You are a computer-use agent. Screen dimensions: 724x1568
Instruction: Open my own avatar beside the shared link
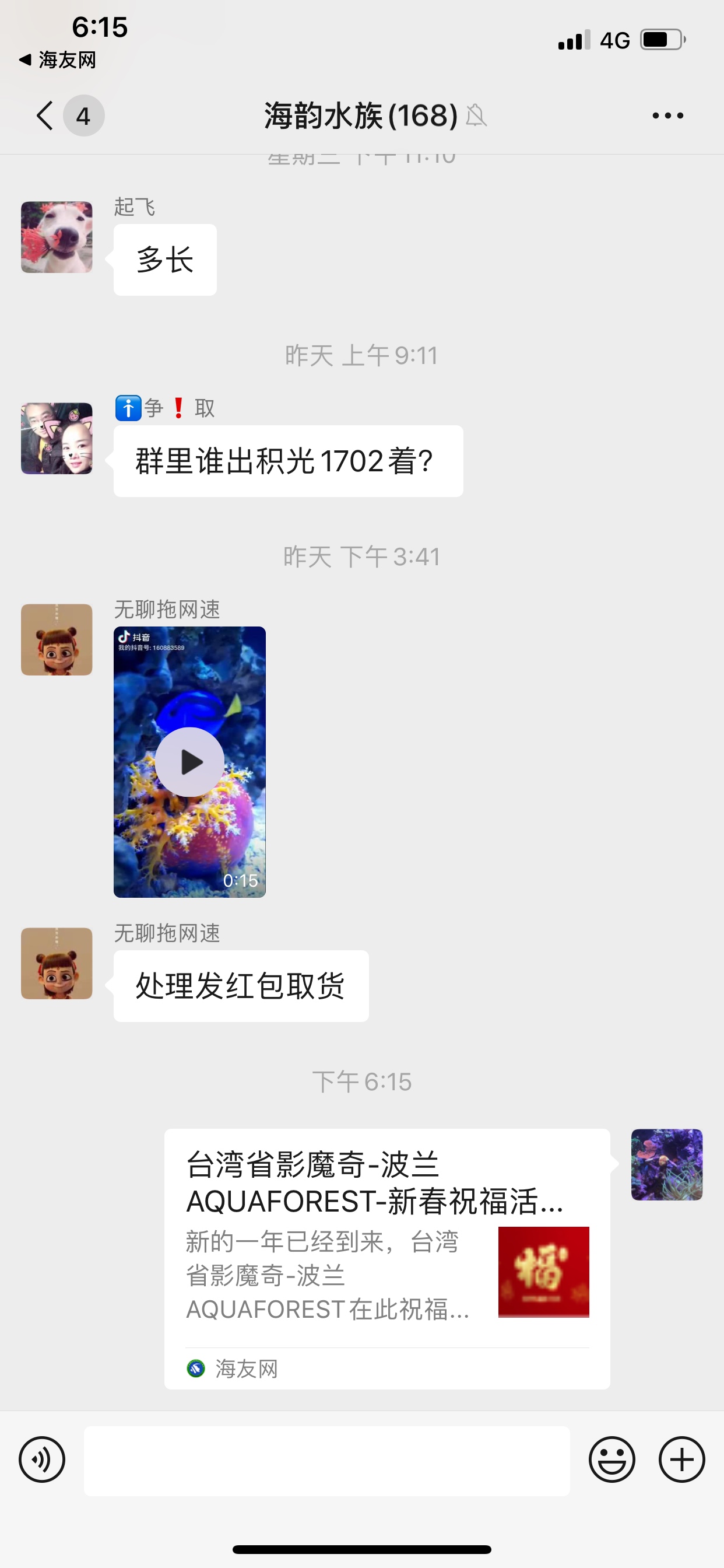click(x=667, y=1164)
